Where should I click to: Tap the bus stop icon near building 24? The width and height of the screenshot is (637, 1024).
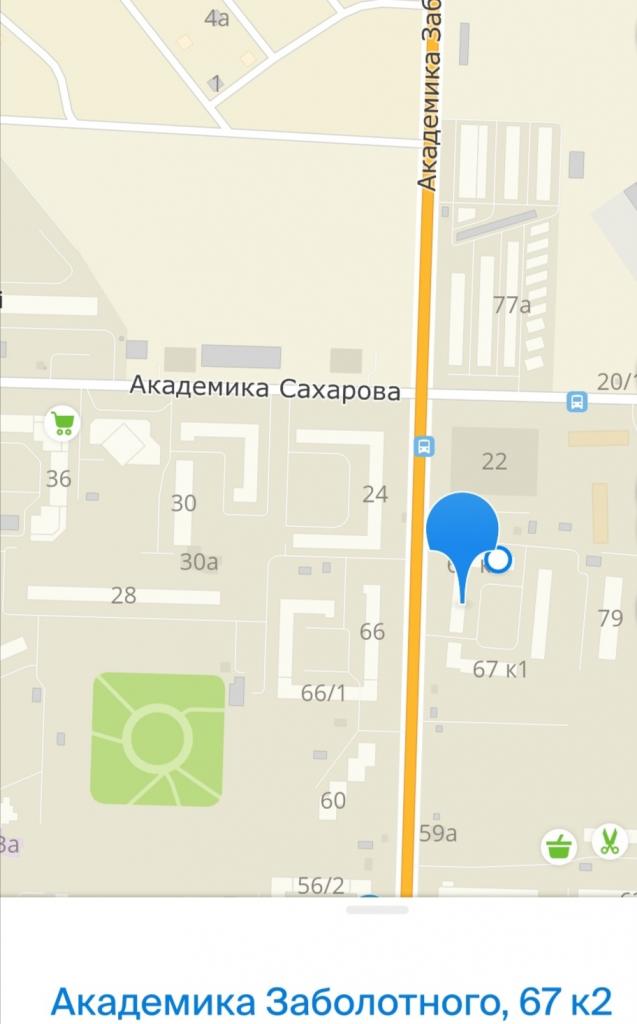[425, 446]
